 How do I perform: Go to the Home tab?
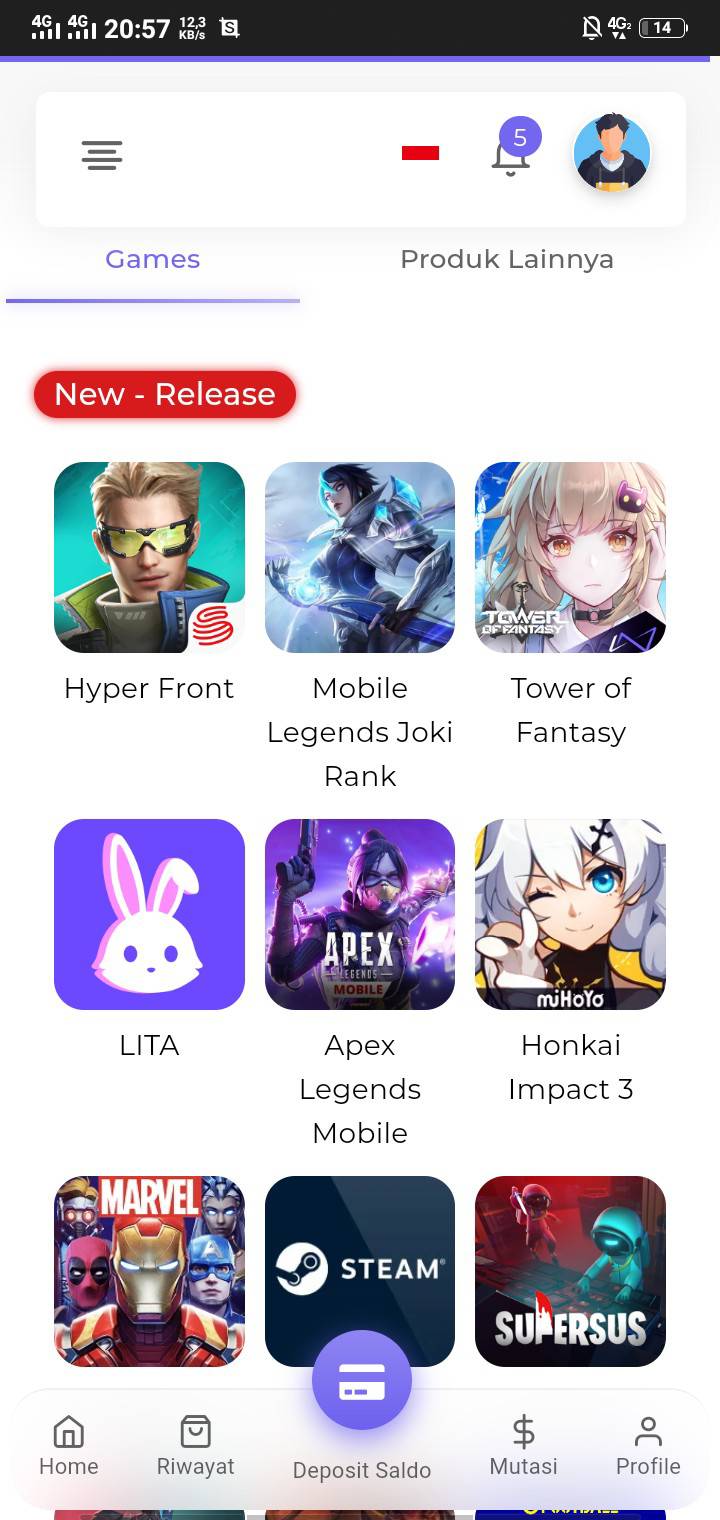click(69, 1446)
